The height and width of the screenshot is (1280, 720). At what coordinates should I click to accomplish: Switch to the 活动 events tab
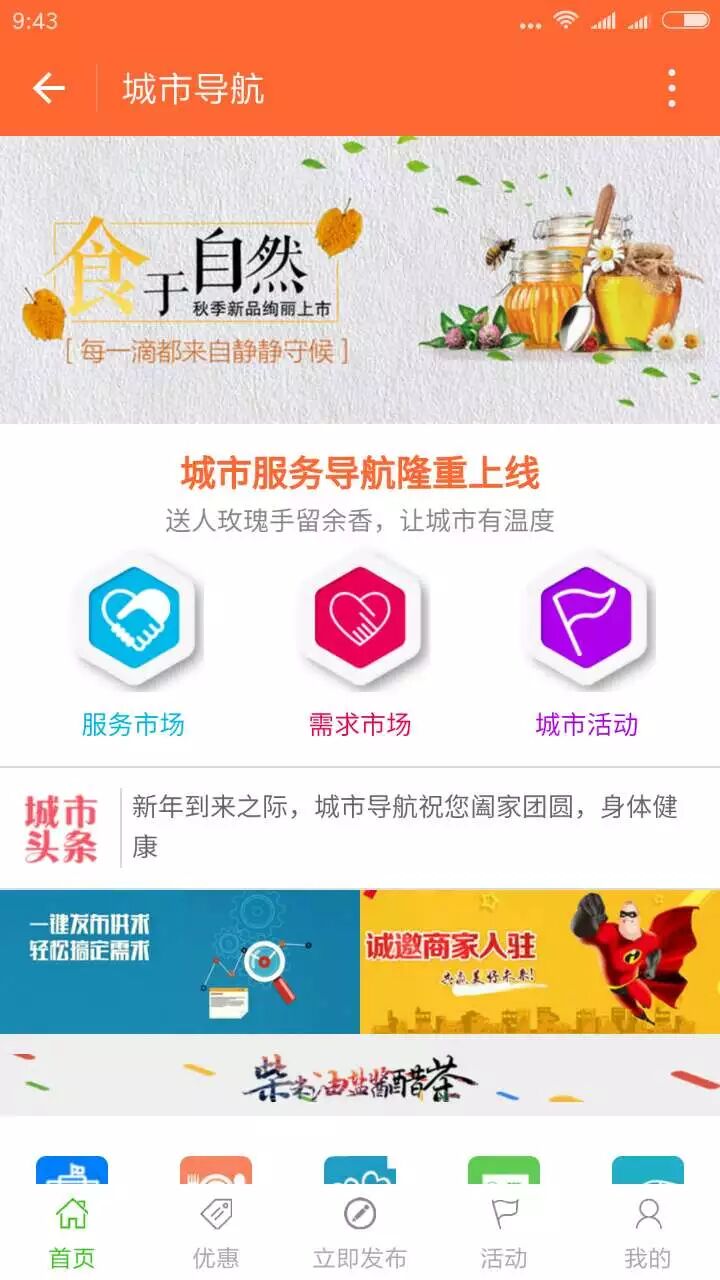pyautogui.click(x=504, y=1232)
